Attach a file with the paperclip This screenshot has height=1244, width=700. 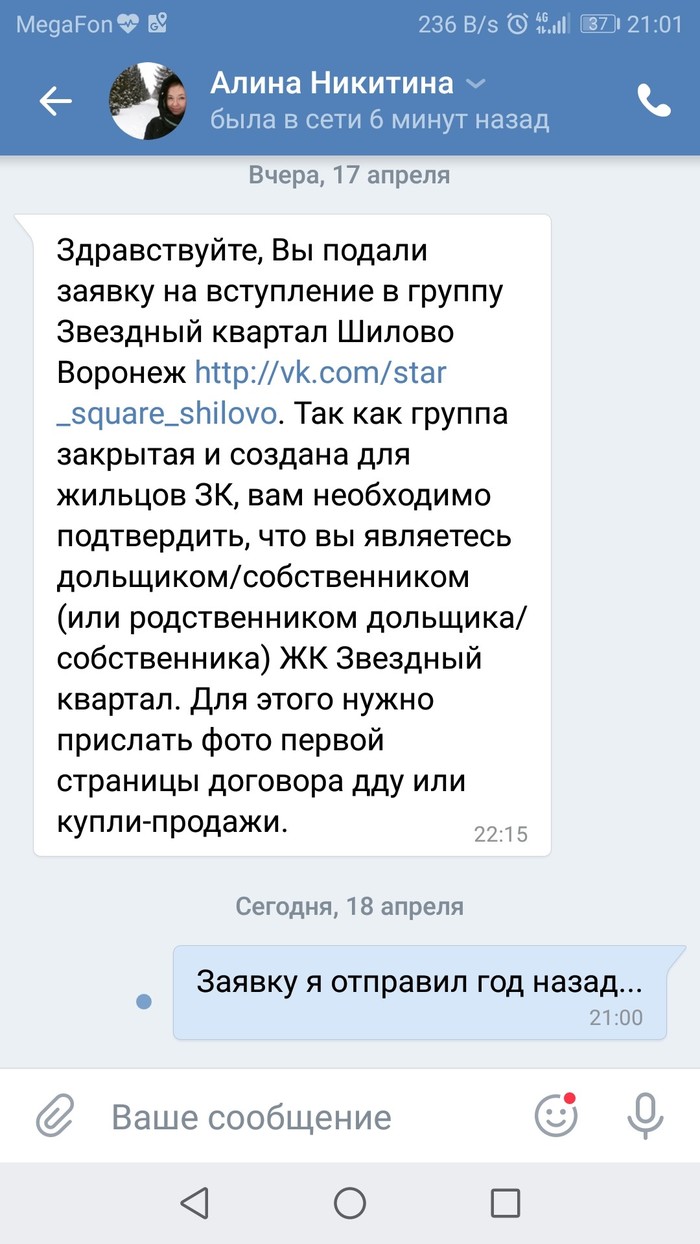click(56, 1115)
